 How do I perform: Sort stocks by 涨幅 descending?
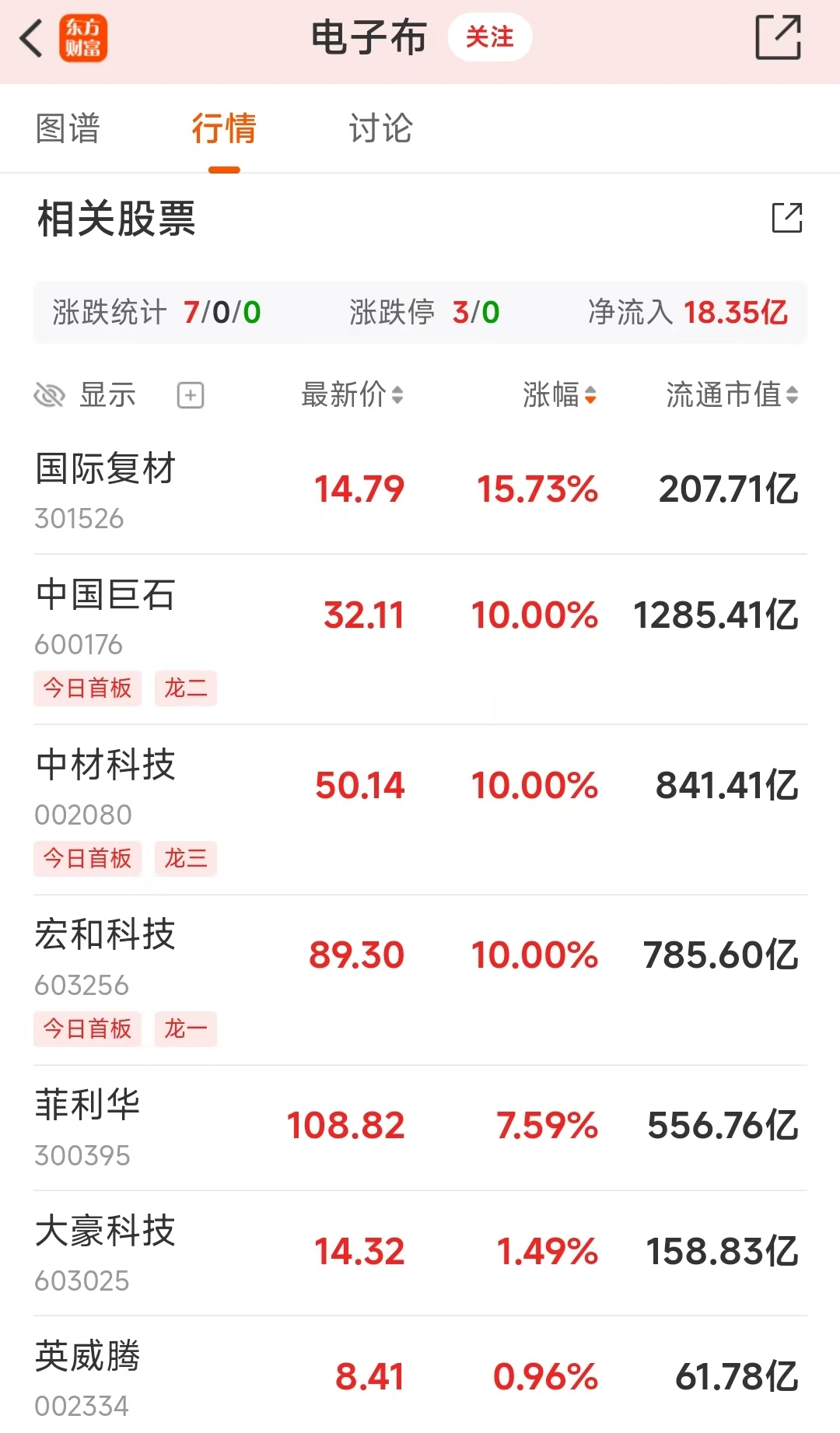[x=560, y=395]
